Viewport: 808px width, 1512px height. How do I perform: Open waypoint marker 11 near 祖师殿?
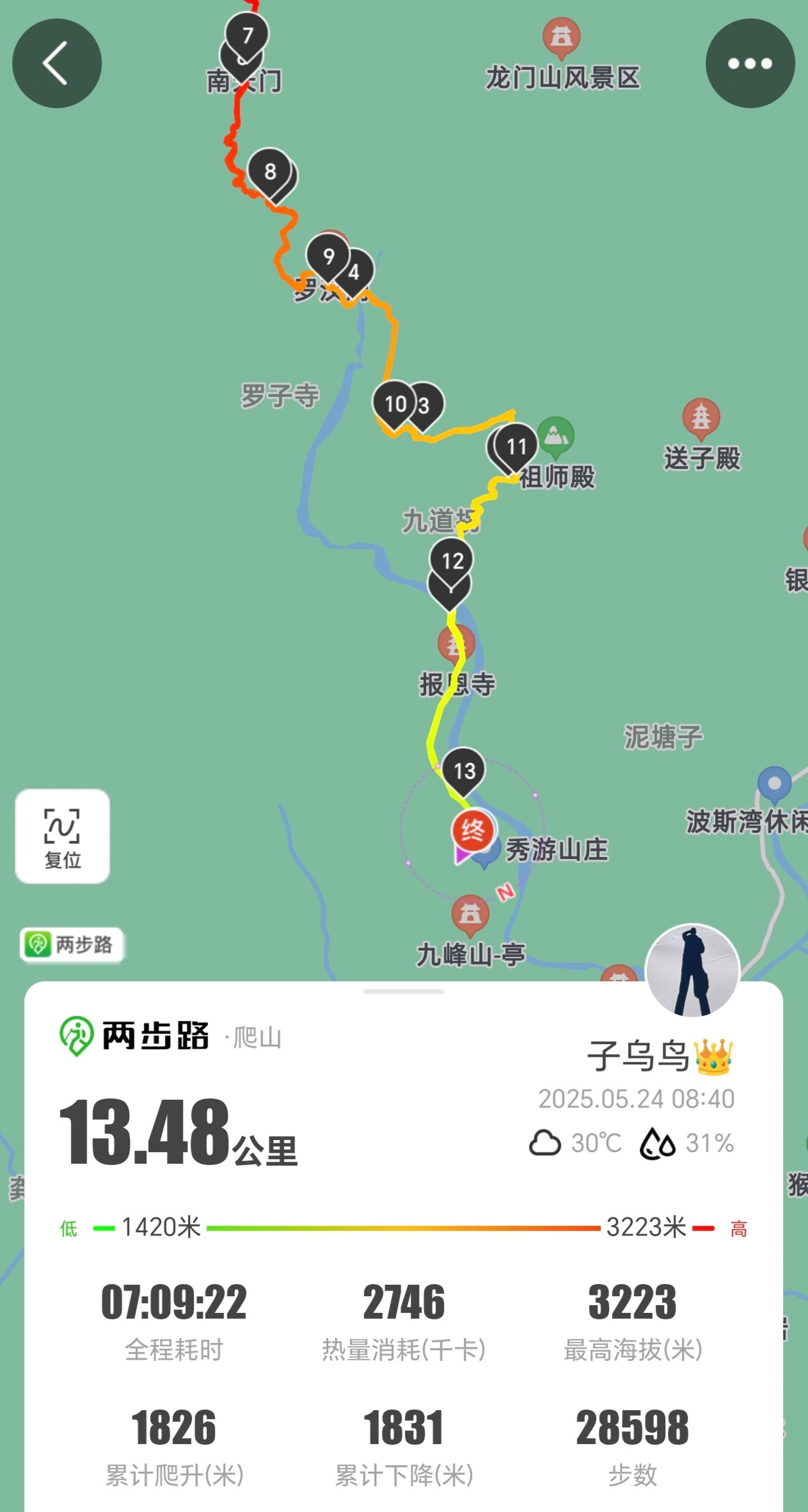tap(516, 446)
